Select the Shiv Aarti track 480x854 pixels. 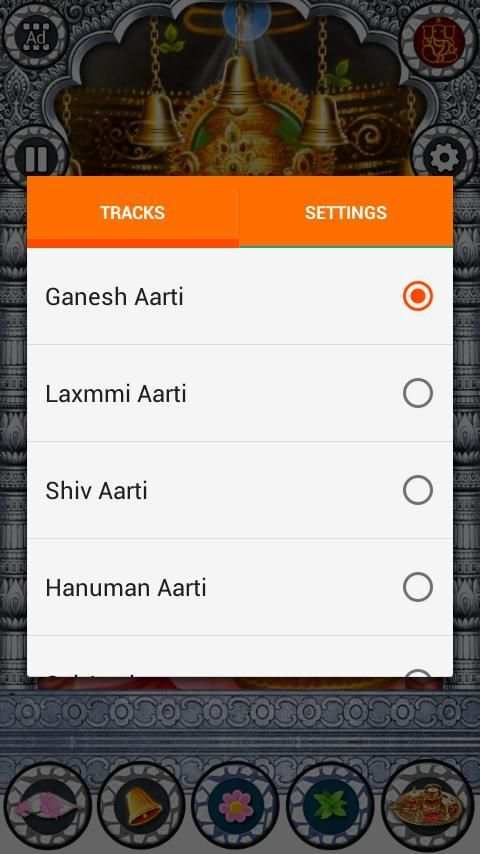[x=240, y=491]
